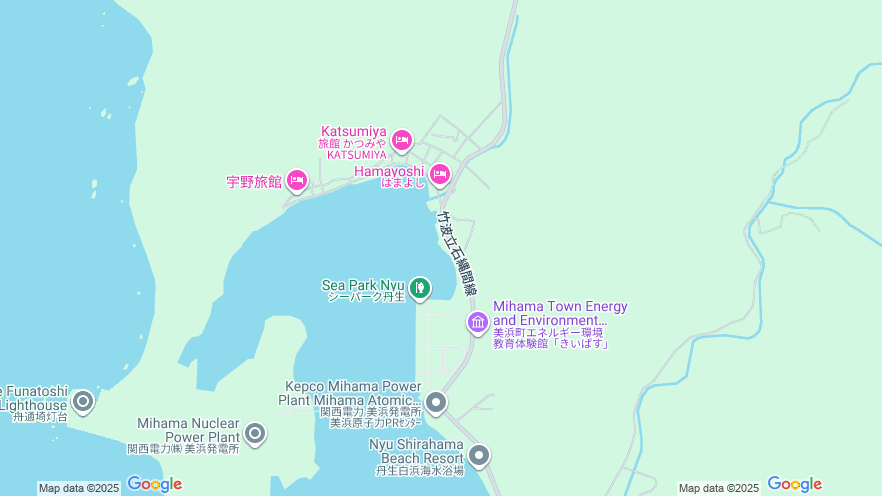The width and height of the screenshot is (882, 496).
Task: Select the Katsumiya ryokan pin
Action: (401, 141)
